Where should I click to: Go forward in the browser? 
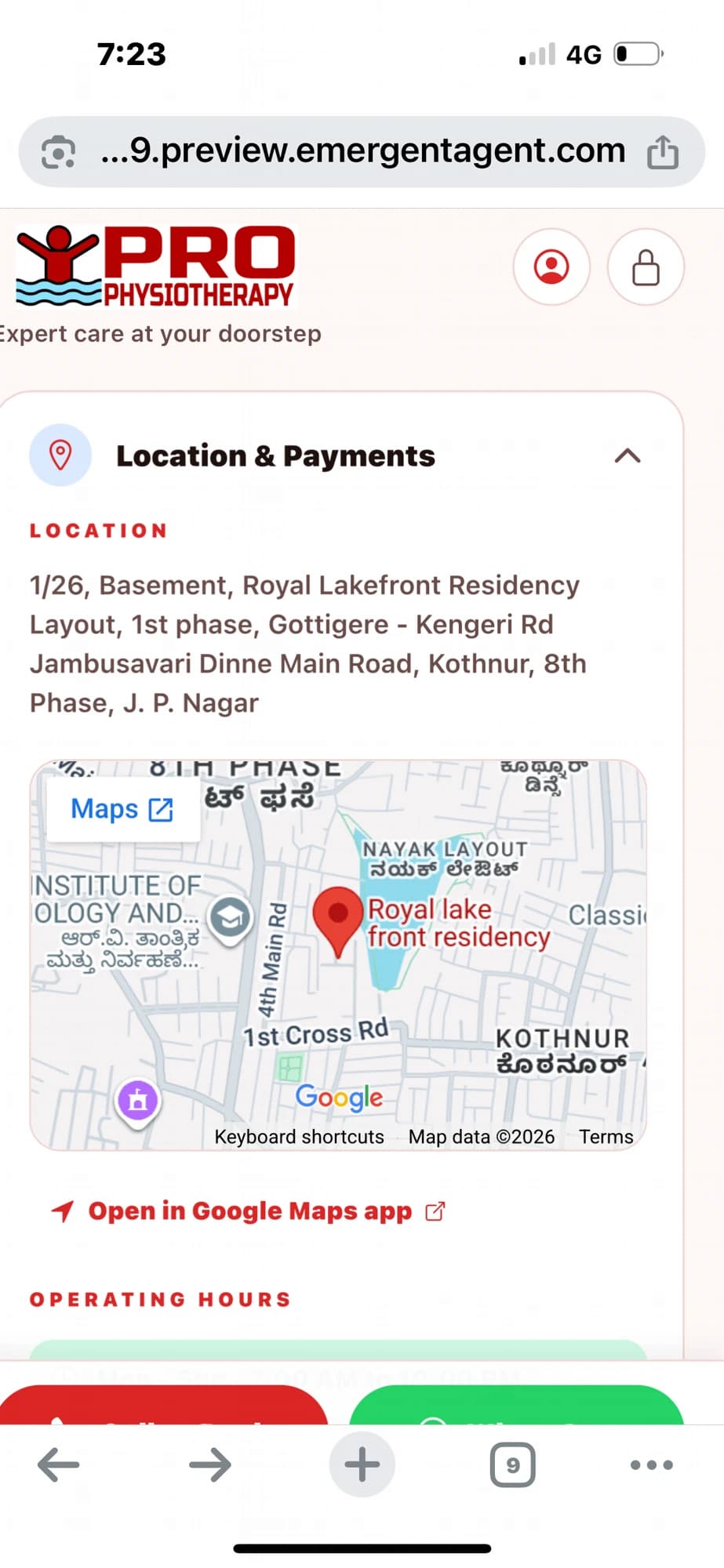[x=210, y=1464]
